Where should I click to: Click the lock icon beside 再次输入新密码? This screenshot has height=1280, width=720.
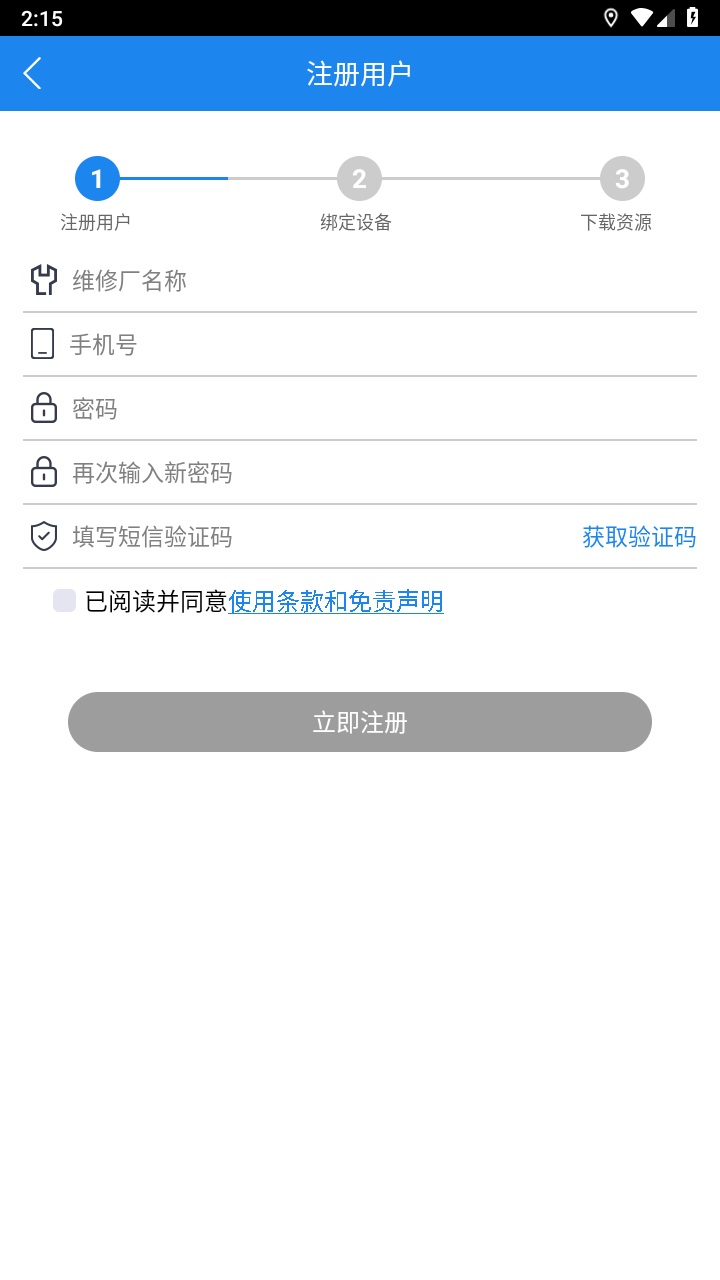coord(43,472)
